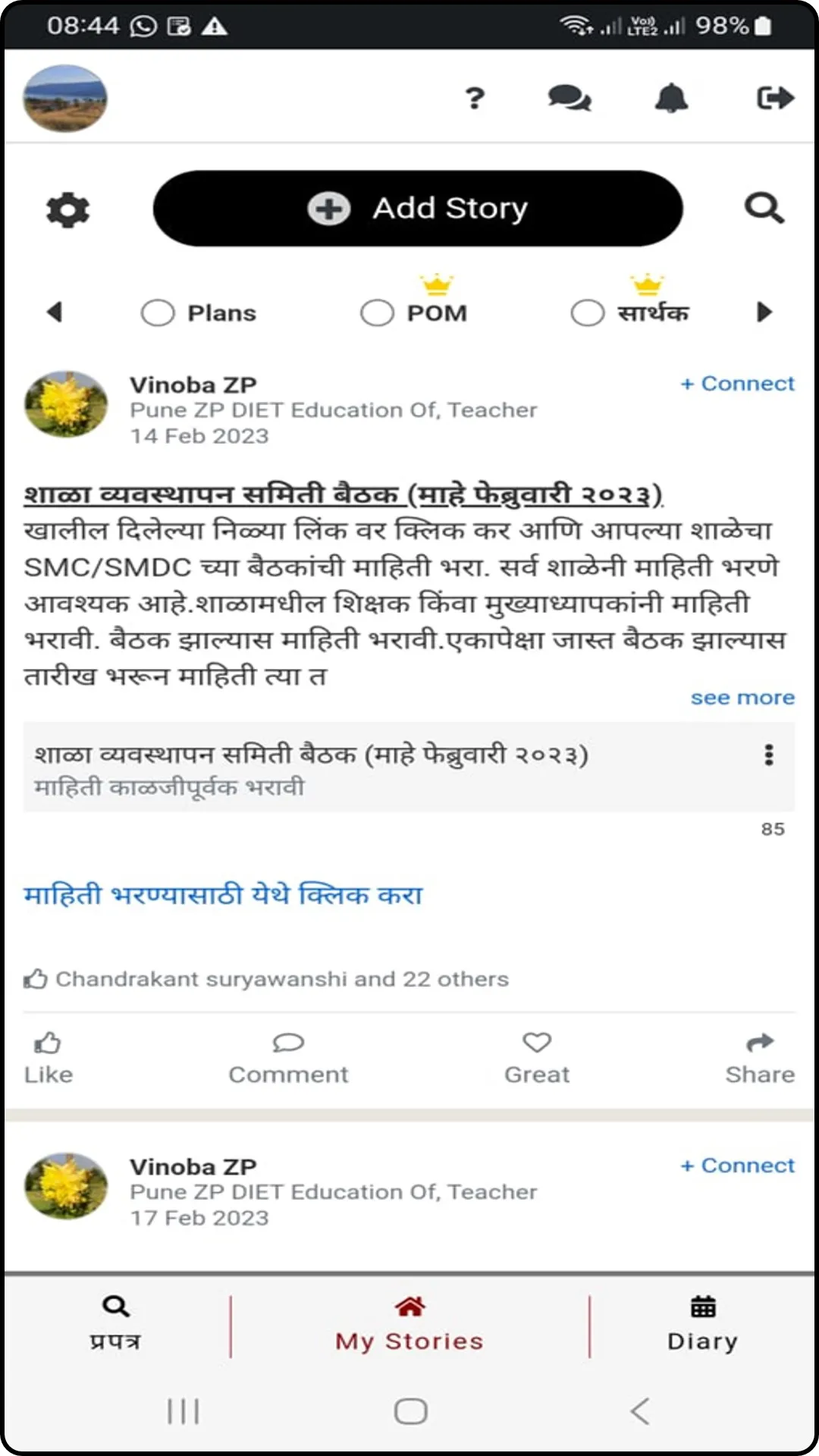Viewport: 819px width, 1456px height.
Task: Open the search magnifier beside Add Story
Action: [763, 208]
